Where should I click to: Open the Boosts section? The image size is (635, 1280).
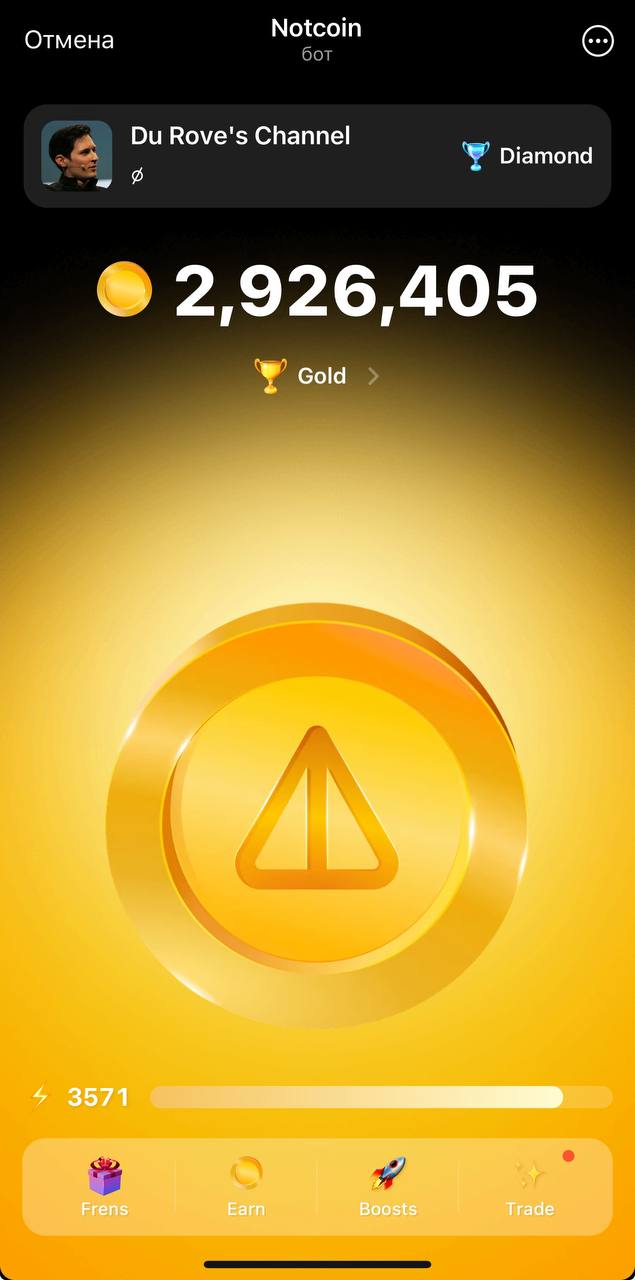(388, 1187)
